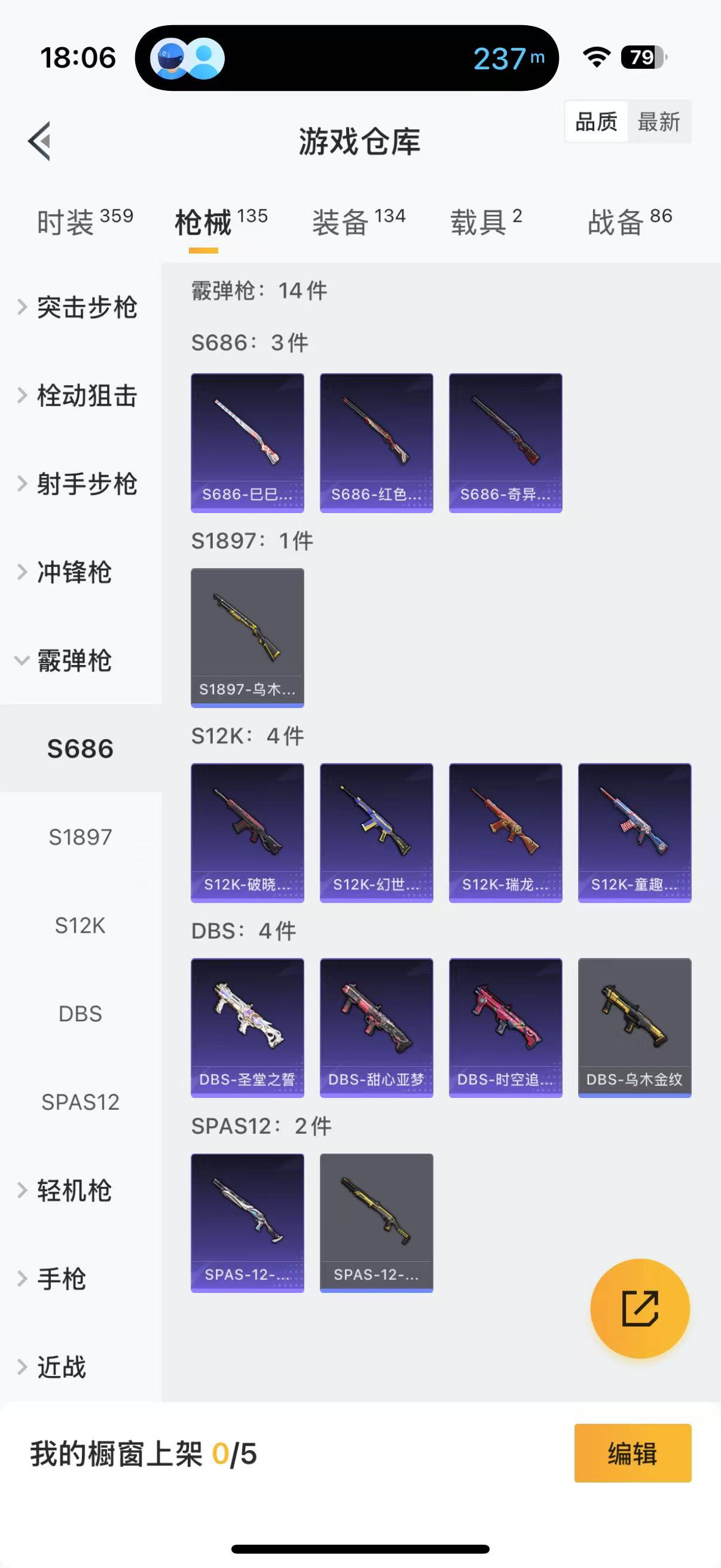Sort items by 最新
721x1568 pixels.
(x=658, y=122)
